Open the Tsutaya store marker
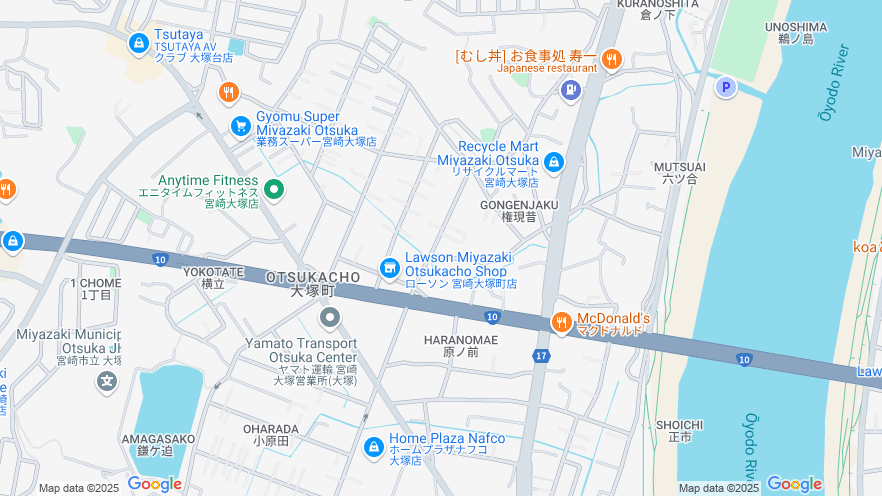This screenshot has height=496, width=882. [x=139, y=43]
